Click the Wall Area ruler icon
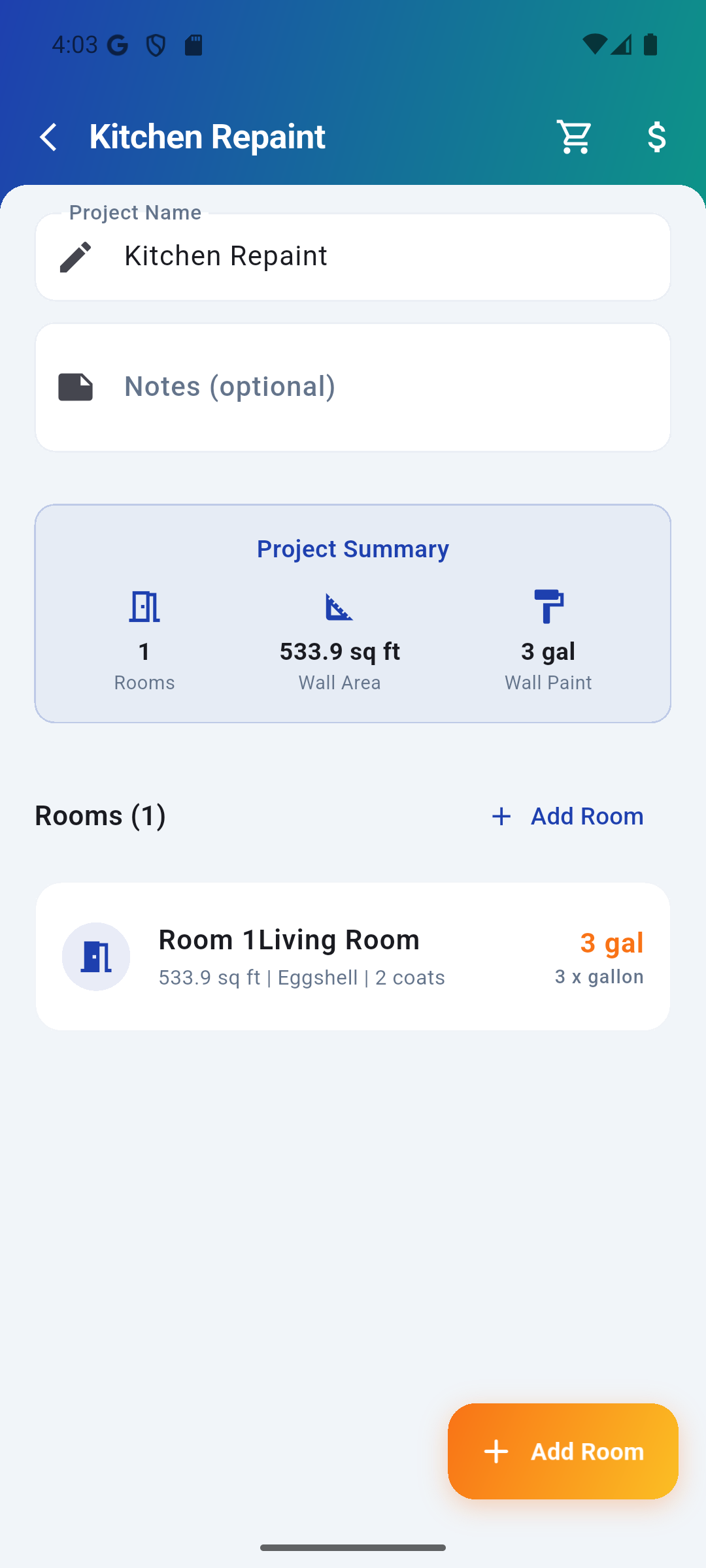This screenshot has width=706, height=1568. 340,606
